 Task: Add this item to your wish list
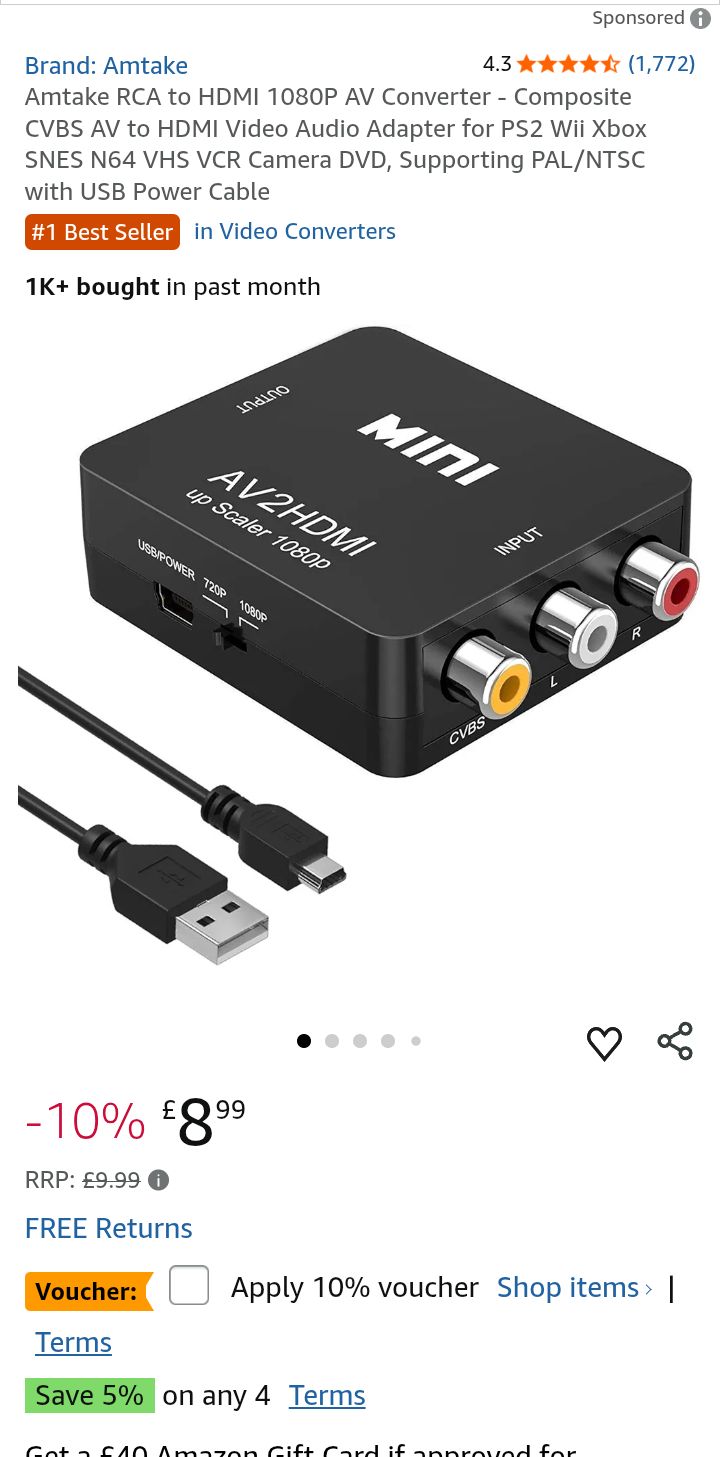pyautogui.click(x=604, y=1042)
